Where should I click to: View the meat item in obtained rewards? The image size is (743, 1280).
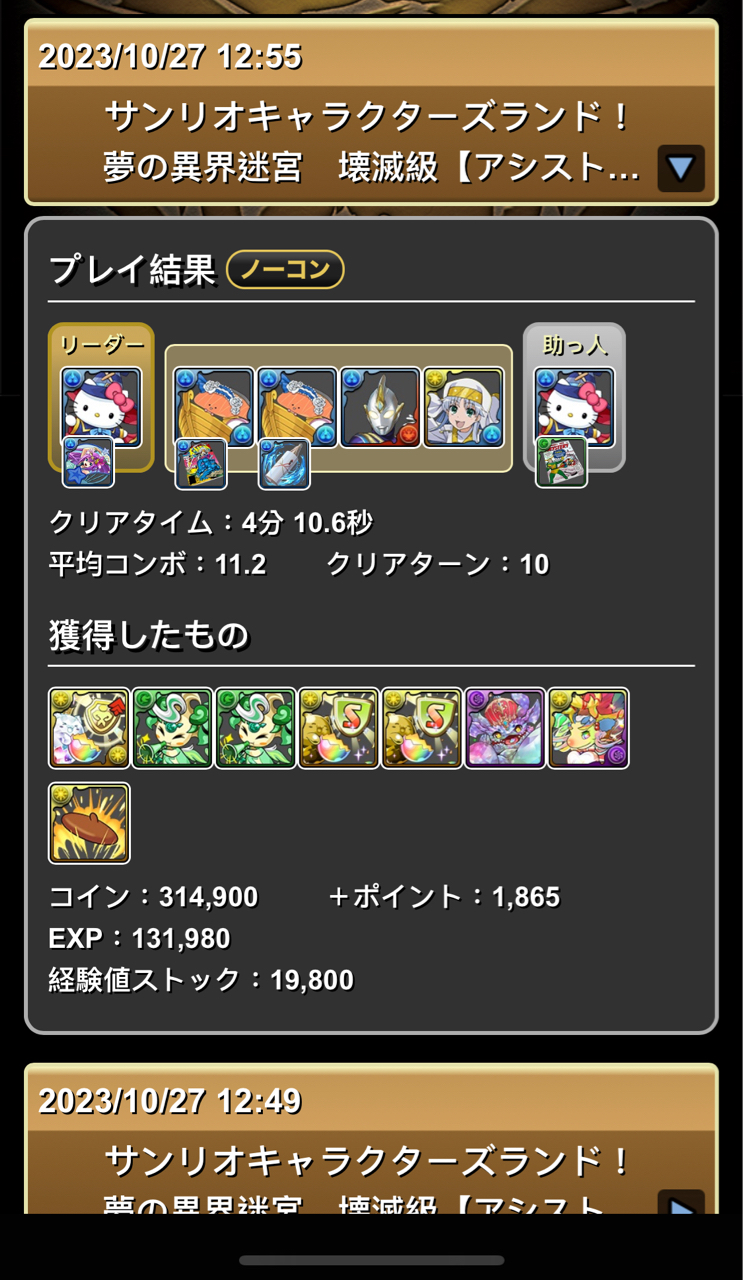pyautogui.click(x=89, y=823)
